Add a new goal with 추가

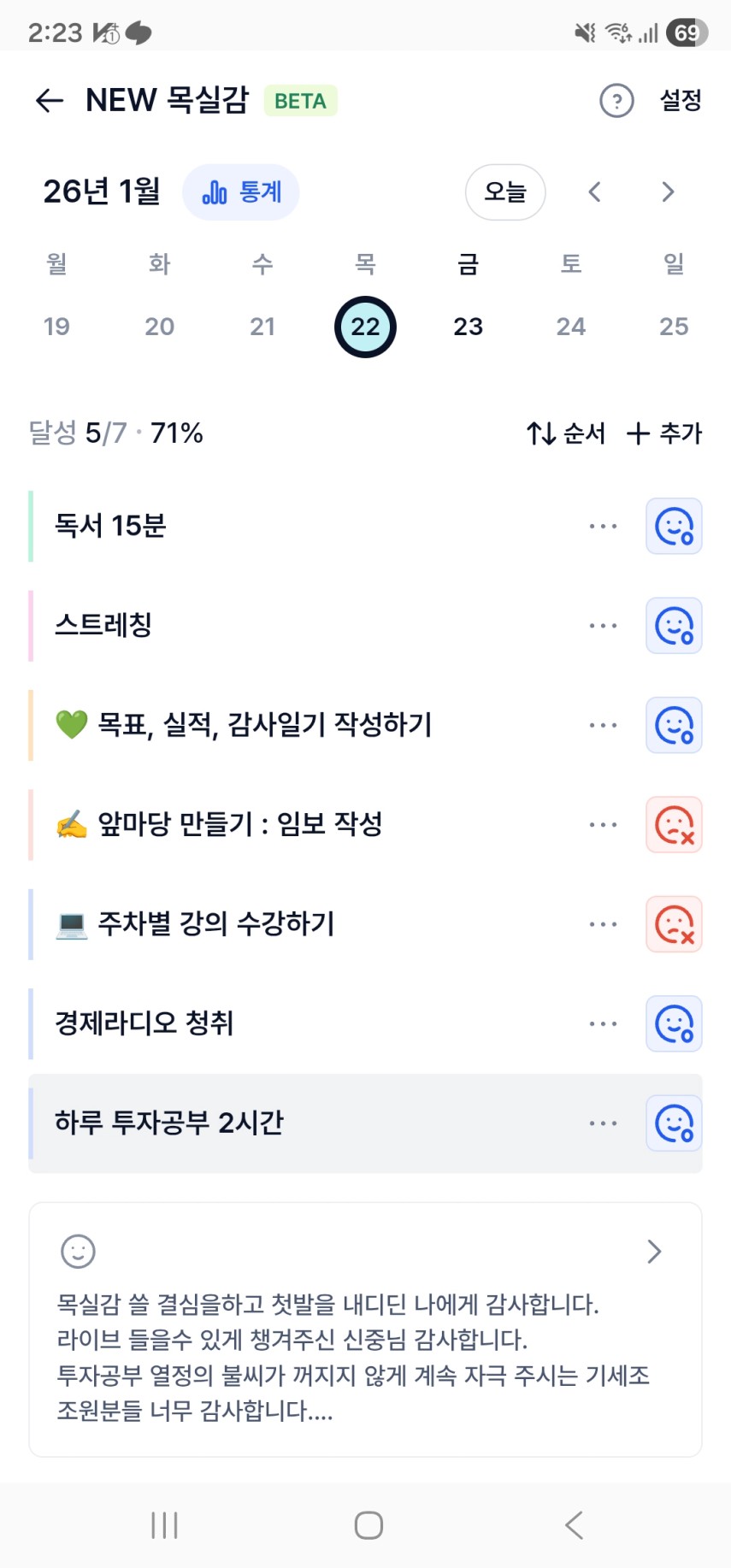664,433
